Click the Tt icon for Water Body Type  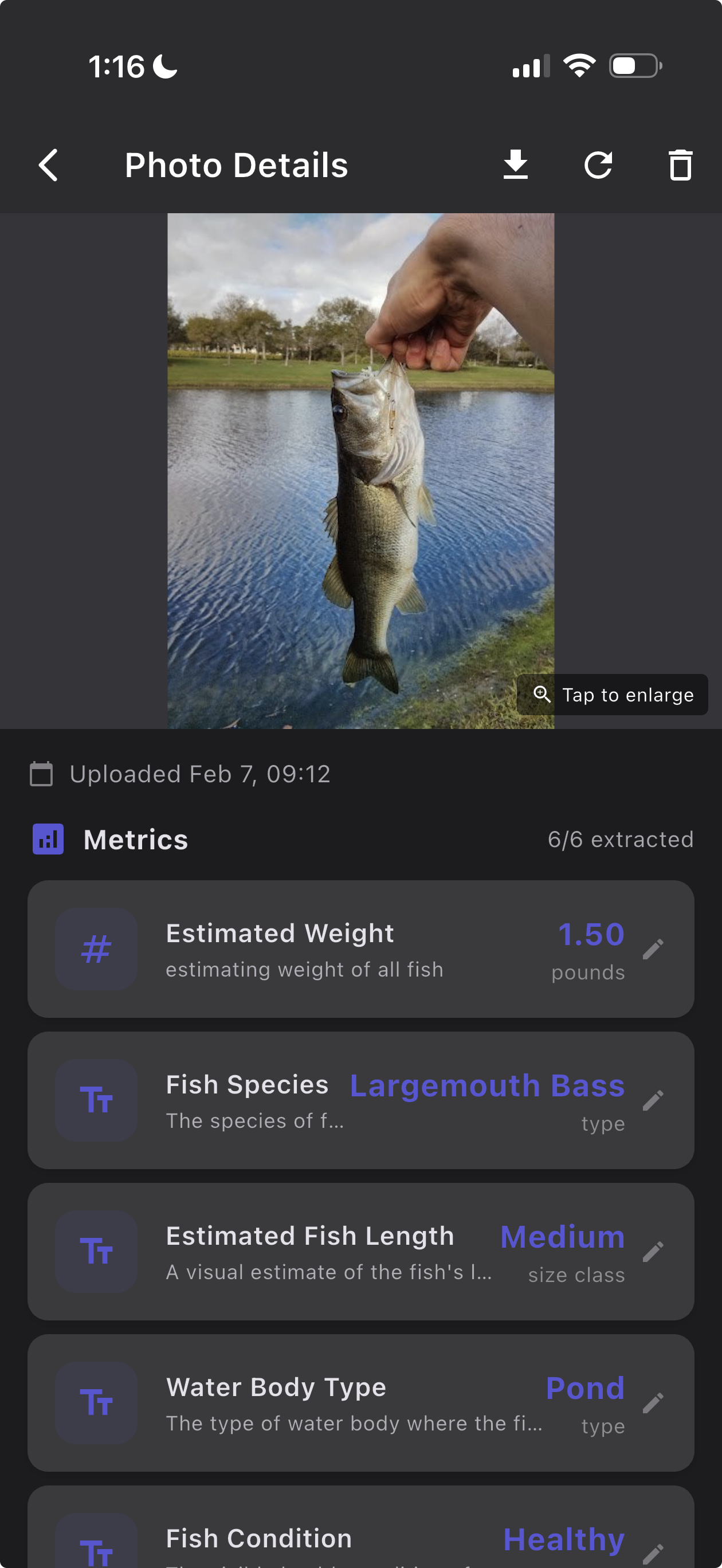(96, 1404)
